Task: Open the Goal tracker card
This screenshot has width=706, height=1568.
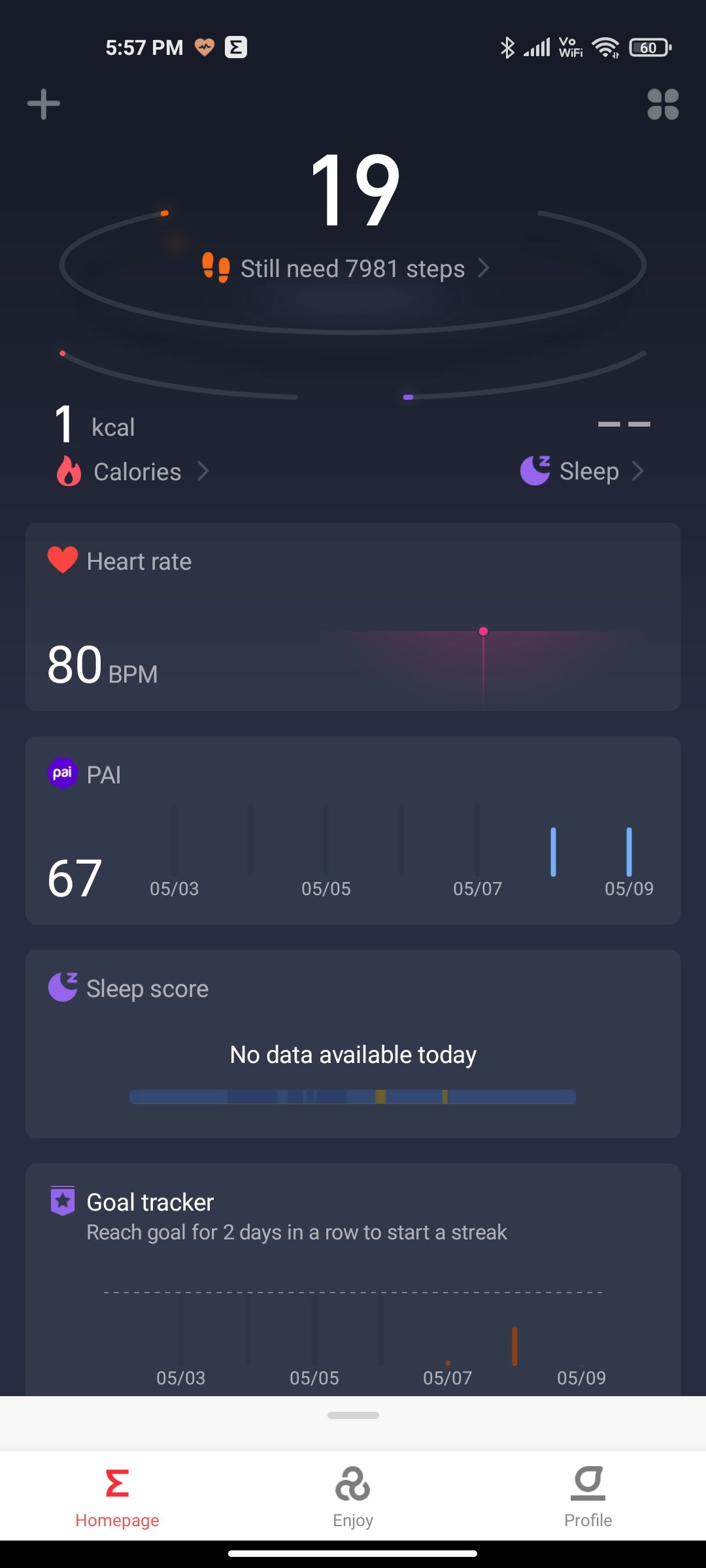Action: [353, 1280]
